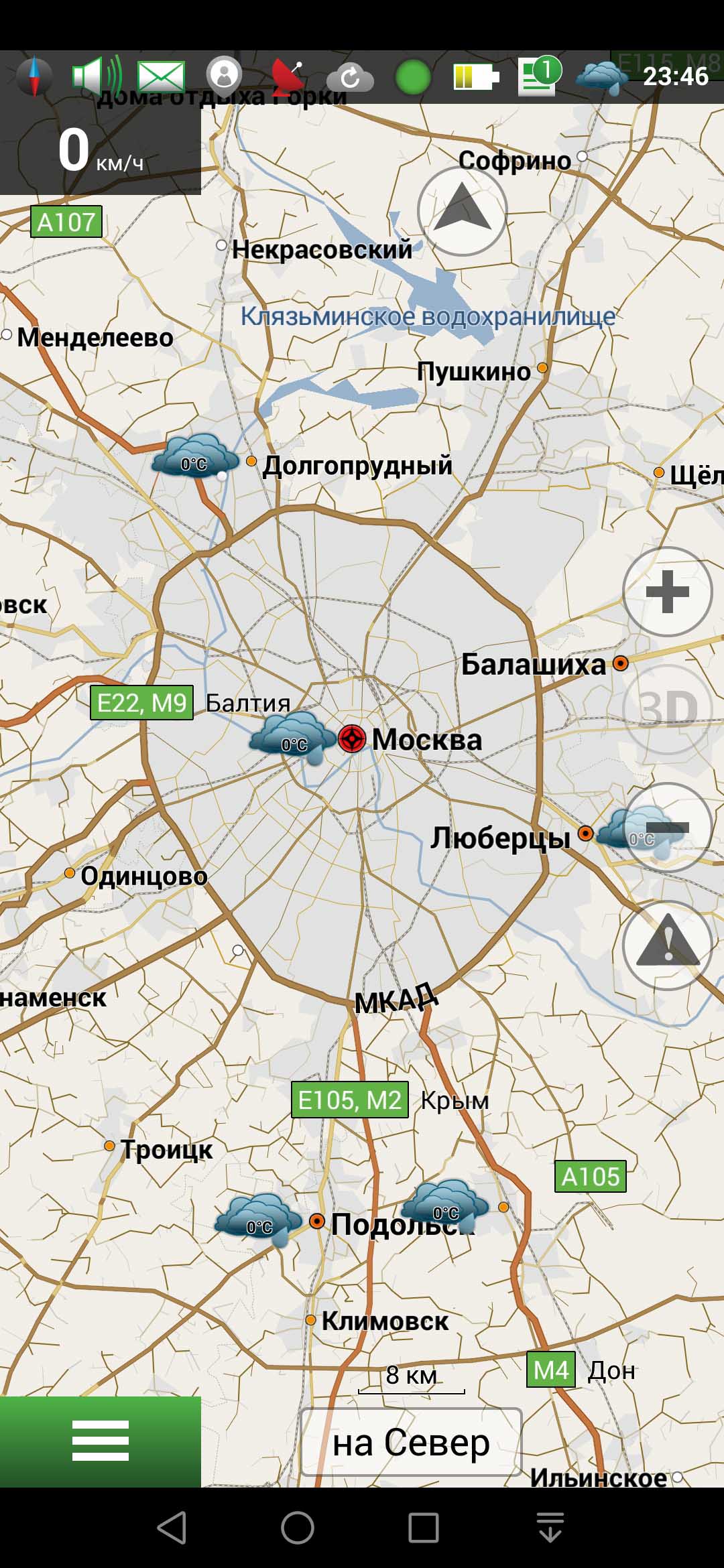
Task: Tap the navigation arrow position marker
Action: coord(462,211)
